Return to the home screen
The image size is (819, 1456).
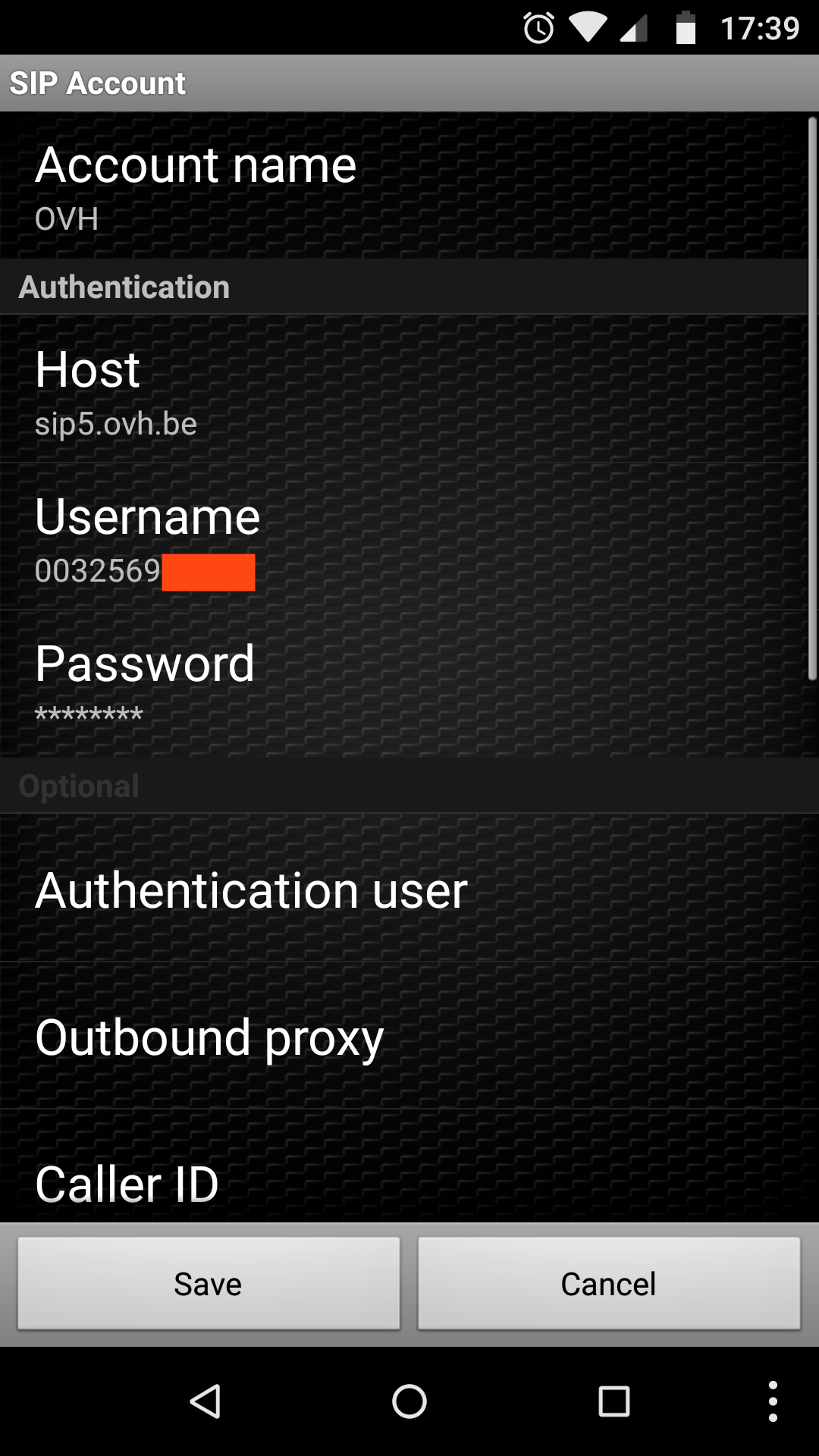[409, 1401]
